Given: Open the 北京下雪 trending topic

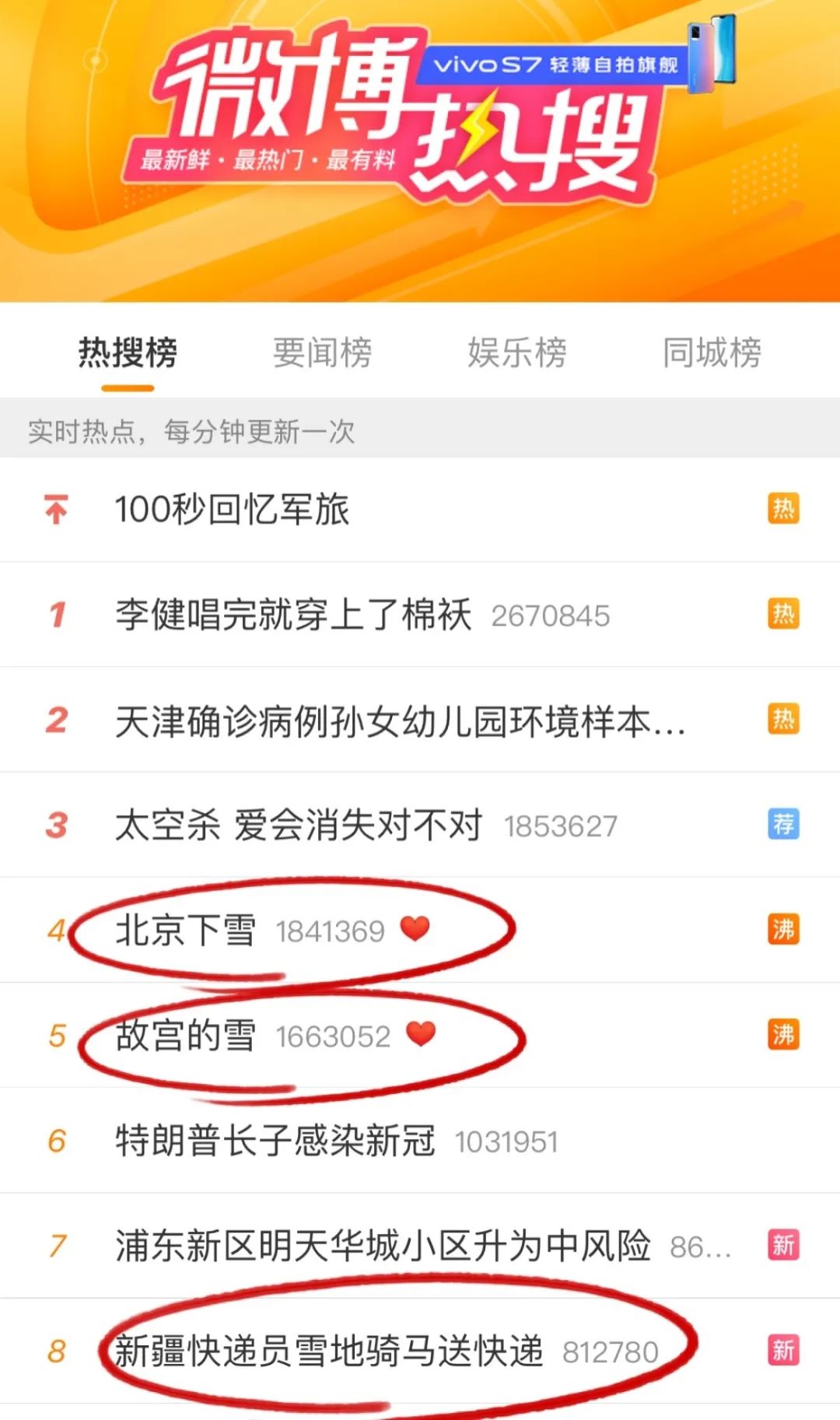Looking at the screenshot, I should (x=420, y=930).
